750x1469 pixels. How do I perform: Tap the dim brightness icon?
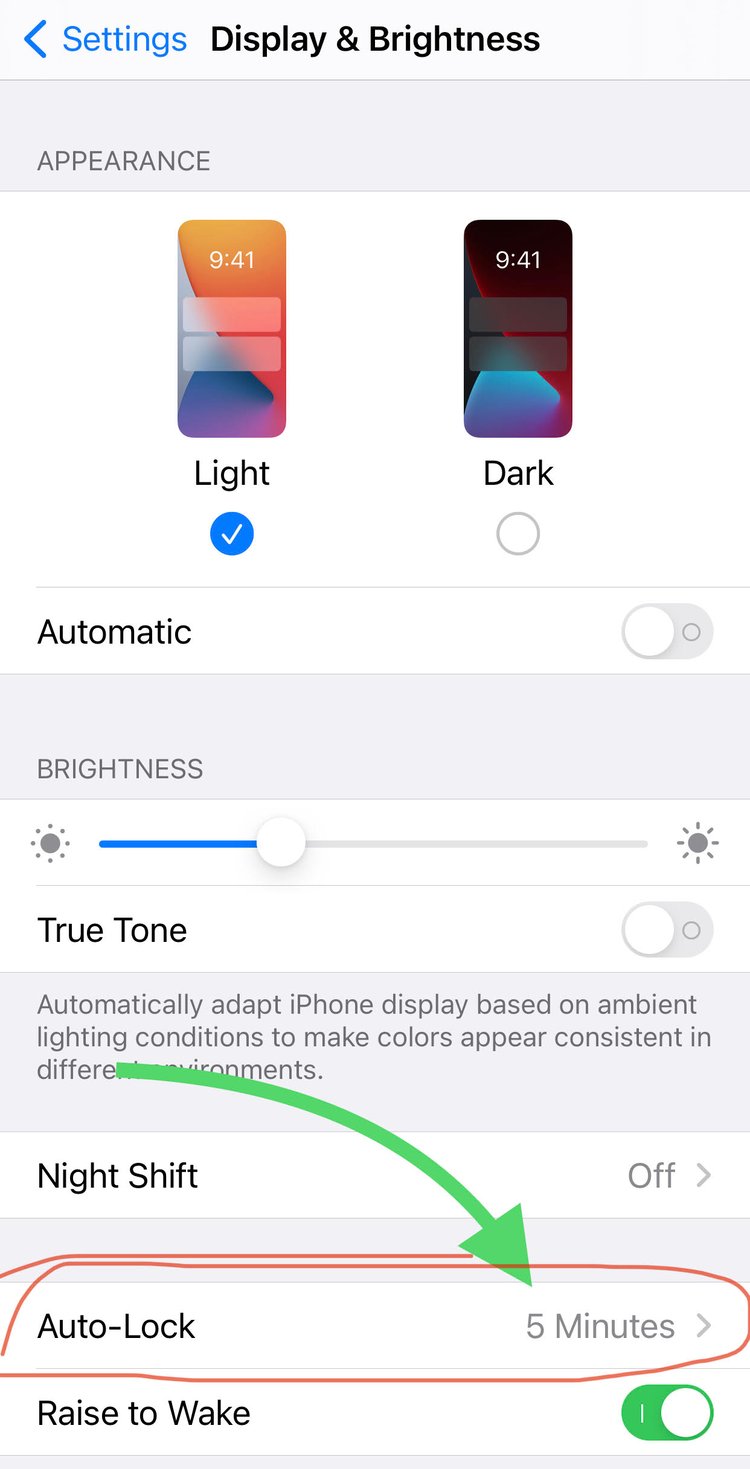[x=49, y=842]
